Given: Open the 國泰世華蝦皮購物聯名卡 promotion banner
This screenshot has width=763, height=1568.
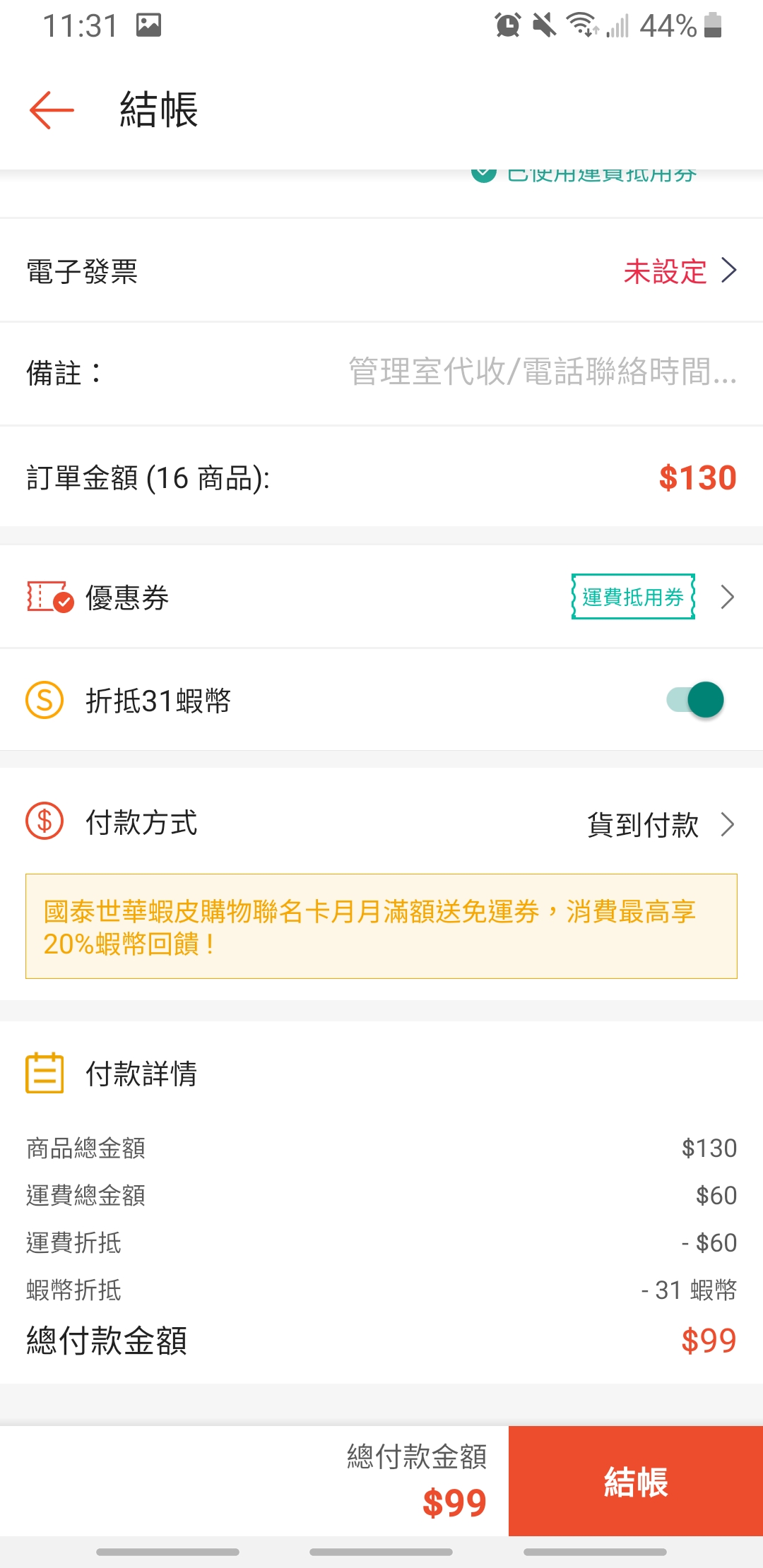Looking at the screenshot, I should point(381,926).
